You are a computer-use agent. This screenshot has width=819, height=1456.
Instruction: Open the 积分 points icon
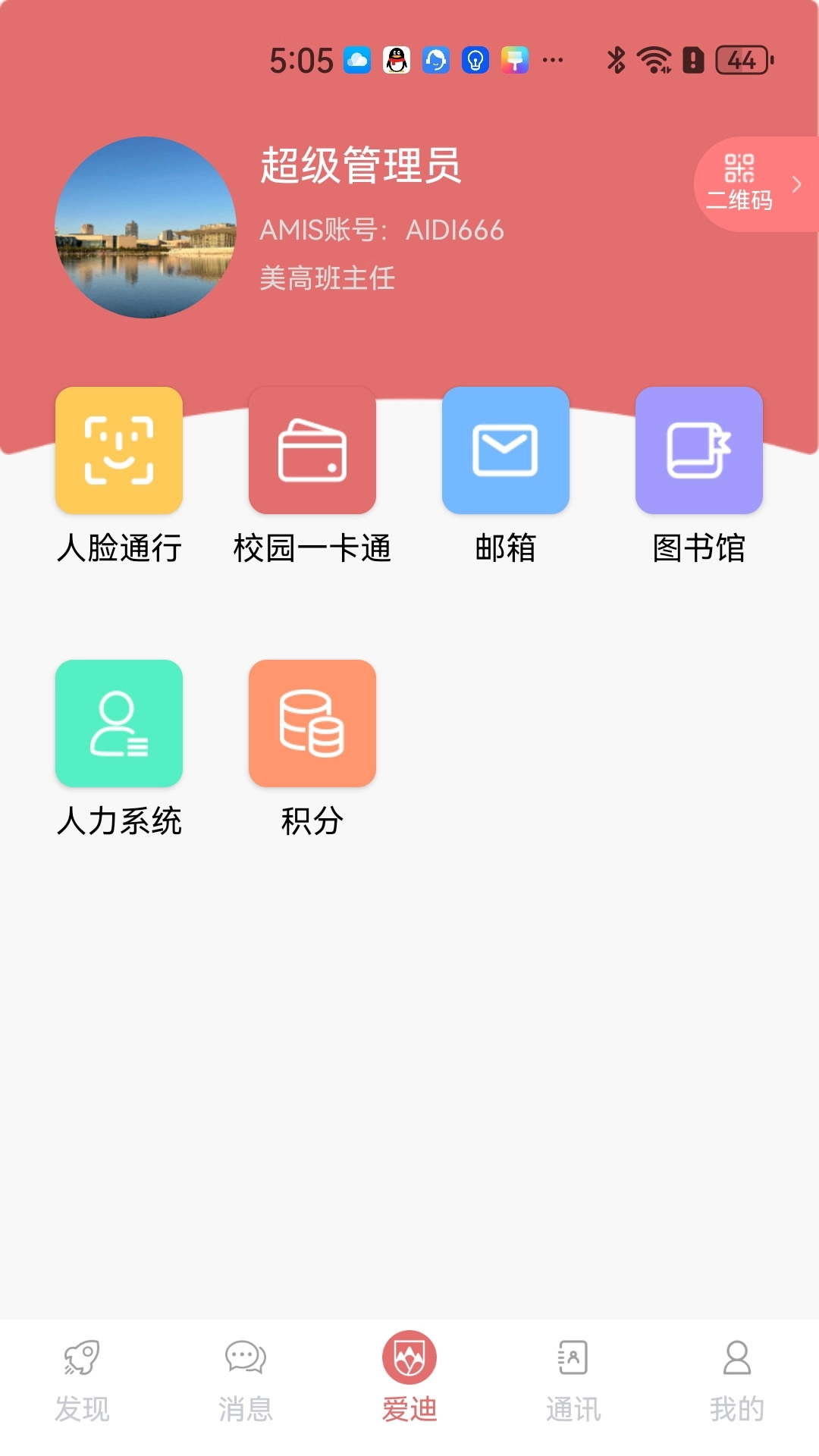click(312, 723)
